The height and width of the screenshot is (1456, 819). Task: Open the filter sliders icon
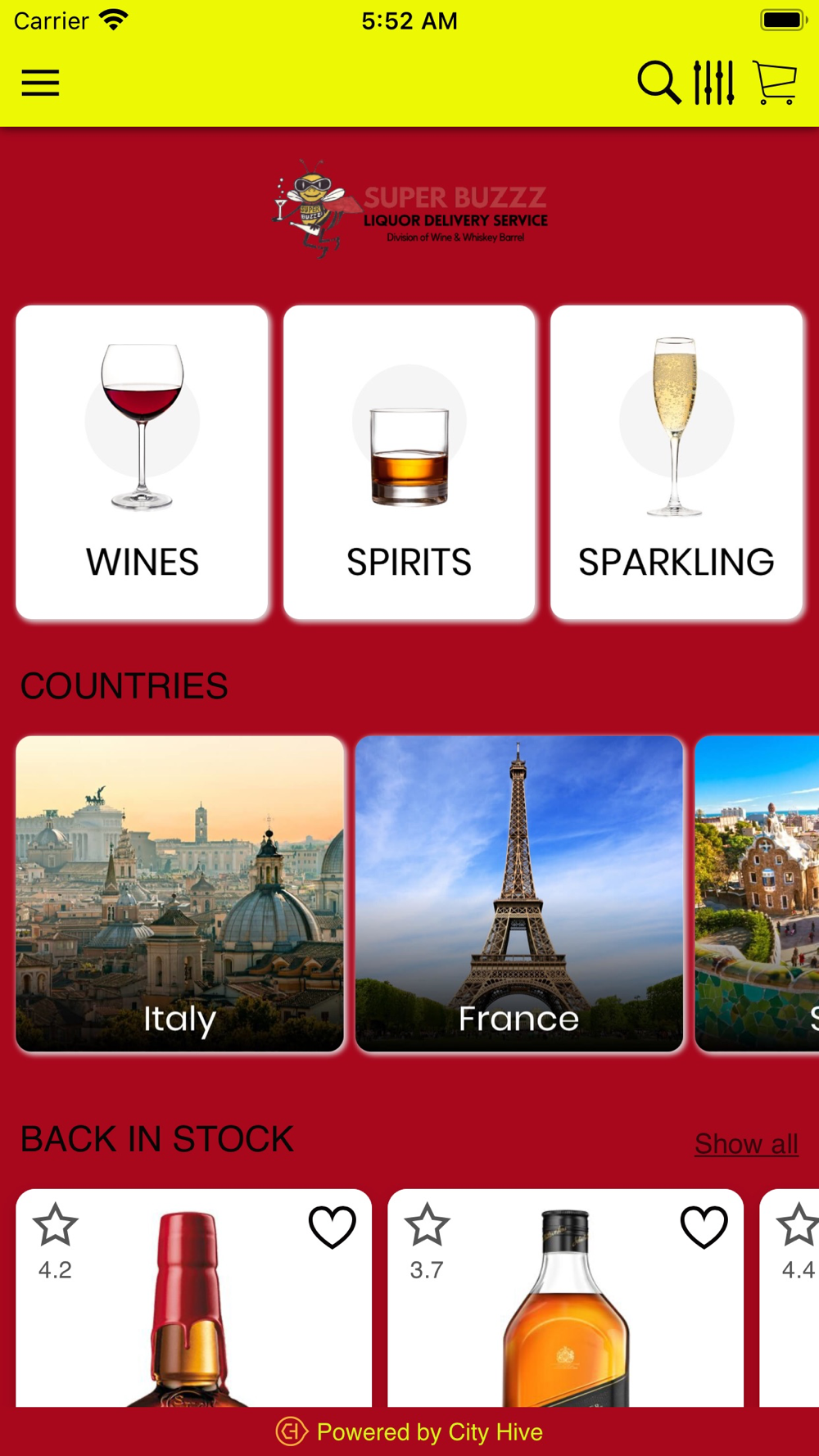pos(713,83)
